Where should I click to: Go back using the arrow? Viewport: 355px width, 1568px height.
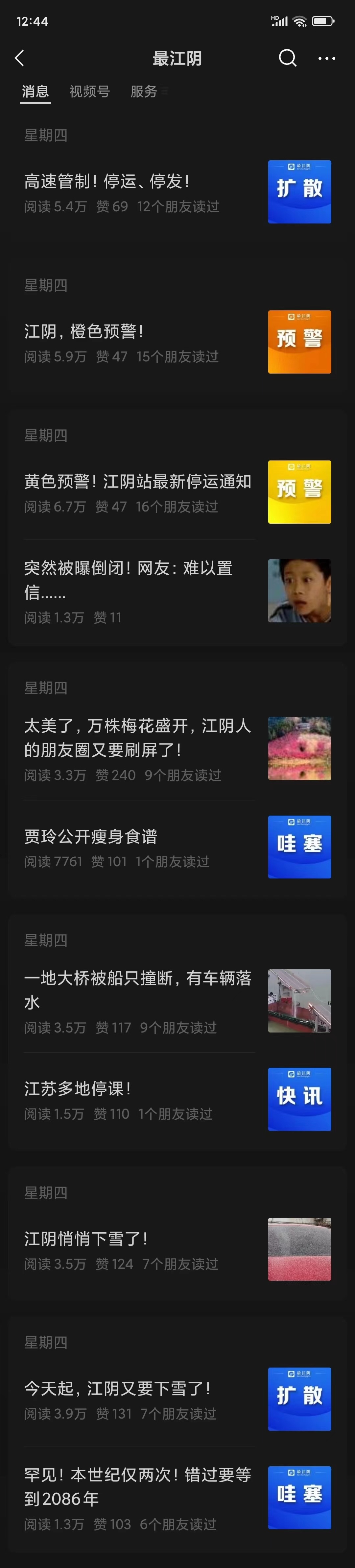tap(19, 59)
